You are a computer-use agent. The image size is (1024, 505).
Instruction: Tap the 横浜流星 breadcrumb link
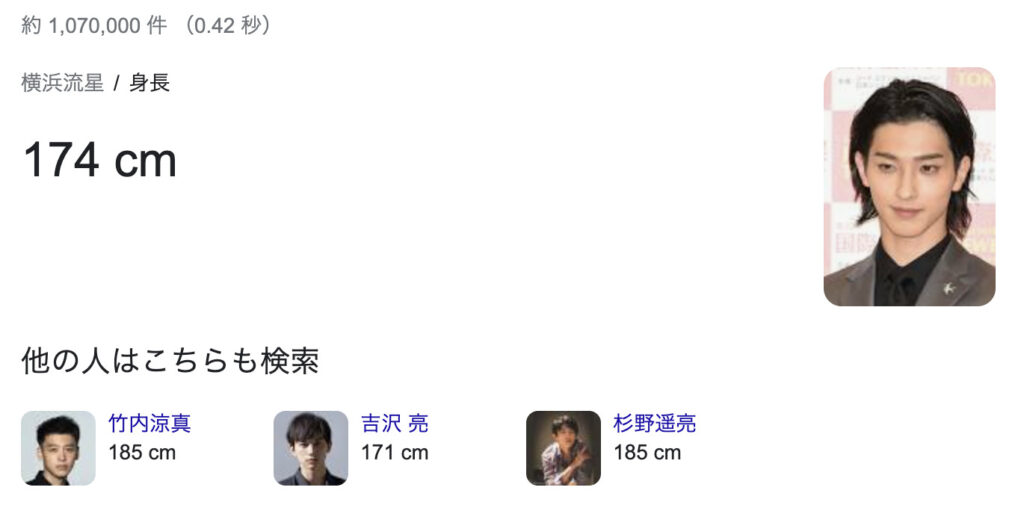(62, 83)
